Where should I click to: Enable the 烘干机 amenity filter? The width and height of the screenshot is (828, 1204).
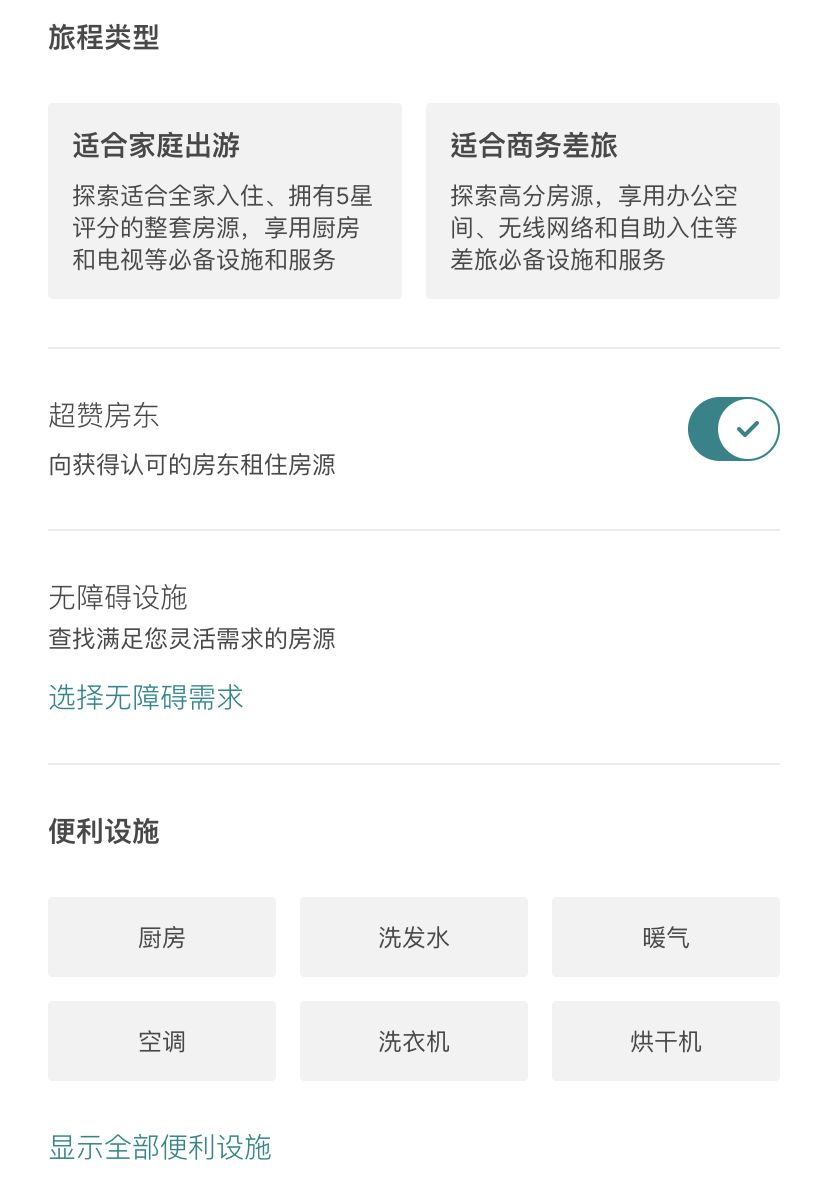(x=665, y=1041)
